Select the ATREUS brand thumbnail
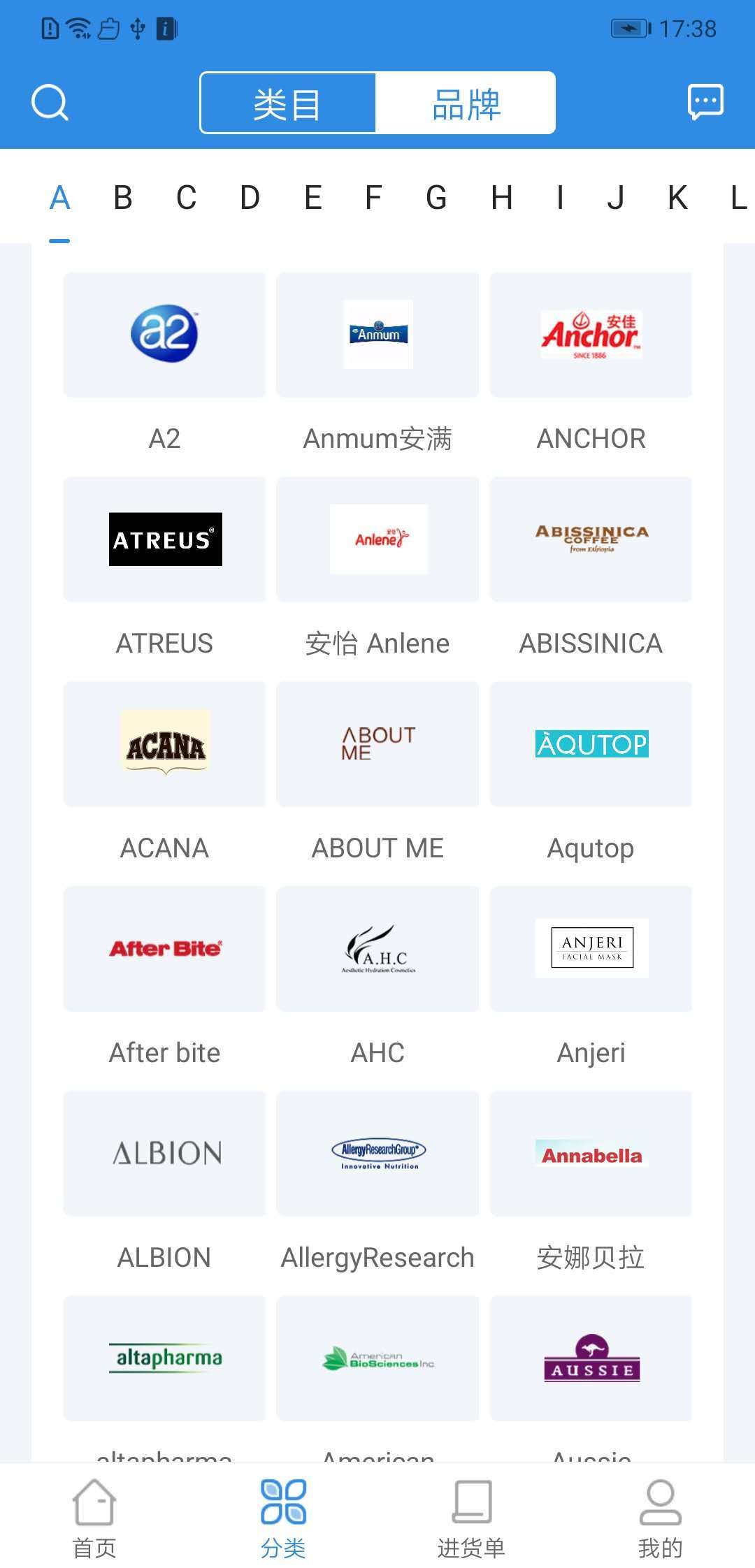This screenshot has height=1568, width=755. click(164, 539)
